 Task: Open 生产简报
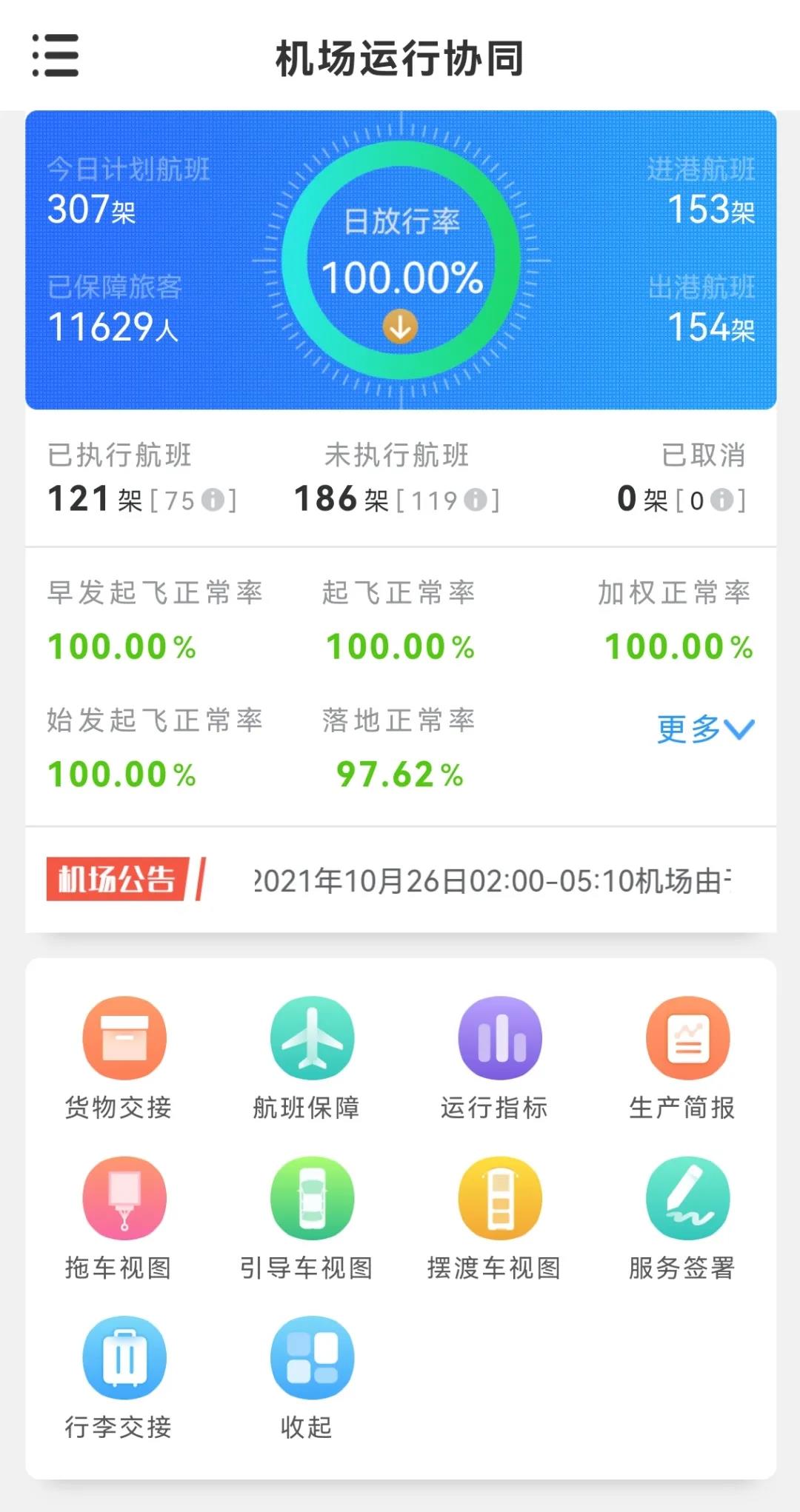tap(687, 1038)
